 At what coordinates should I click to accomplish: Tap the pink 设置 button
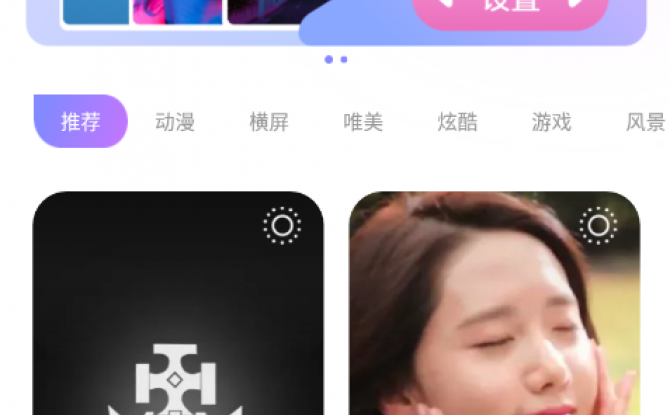(x=510, y=8)
